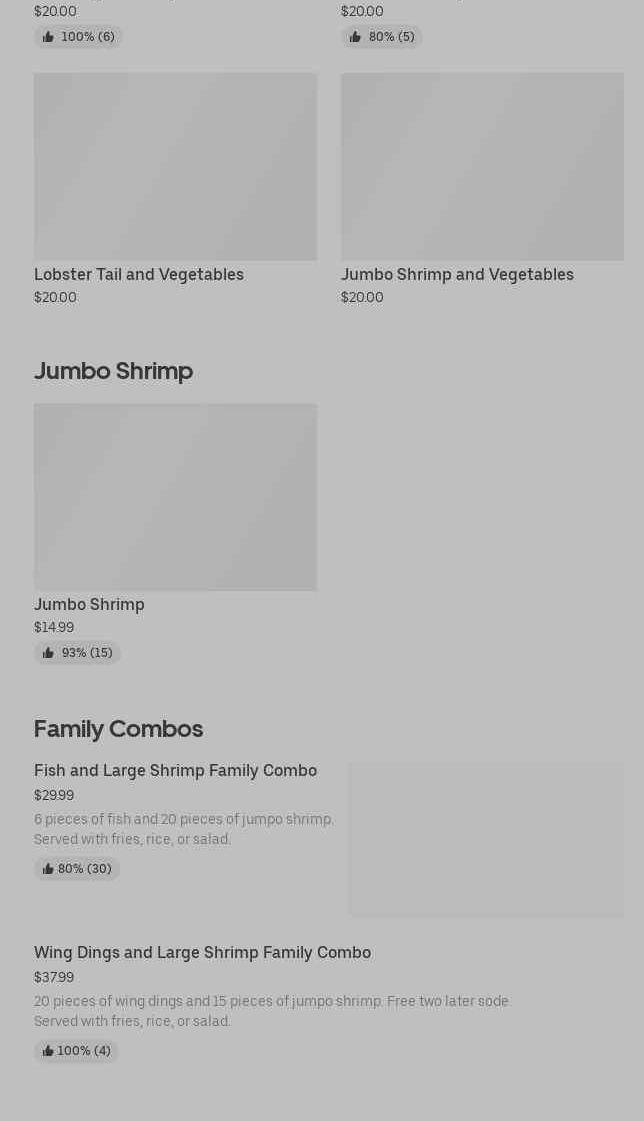Image resolution: width=644 pixels, height=1121 pixels.
Task: Open Fish and Large Shrimp Family Combo
Action: point(175,771)
